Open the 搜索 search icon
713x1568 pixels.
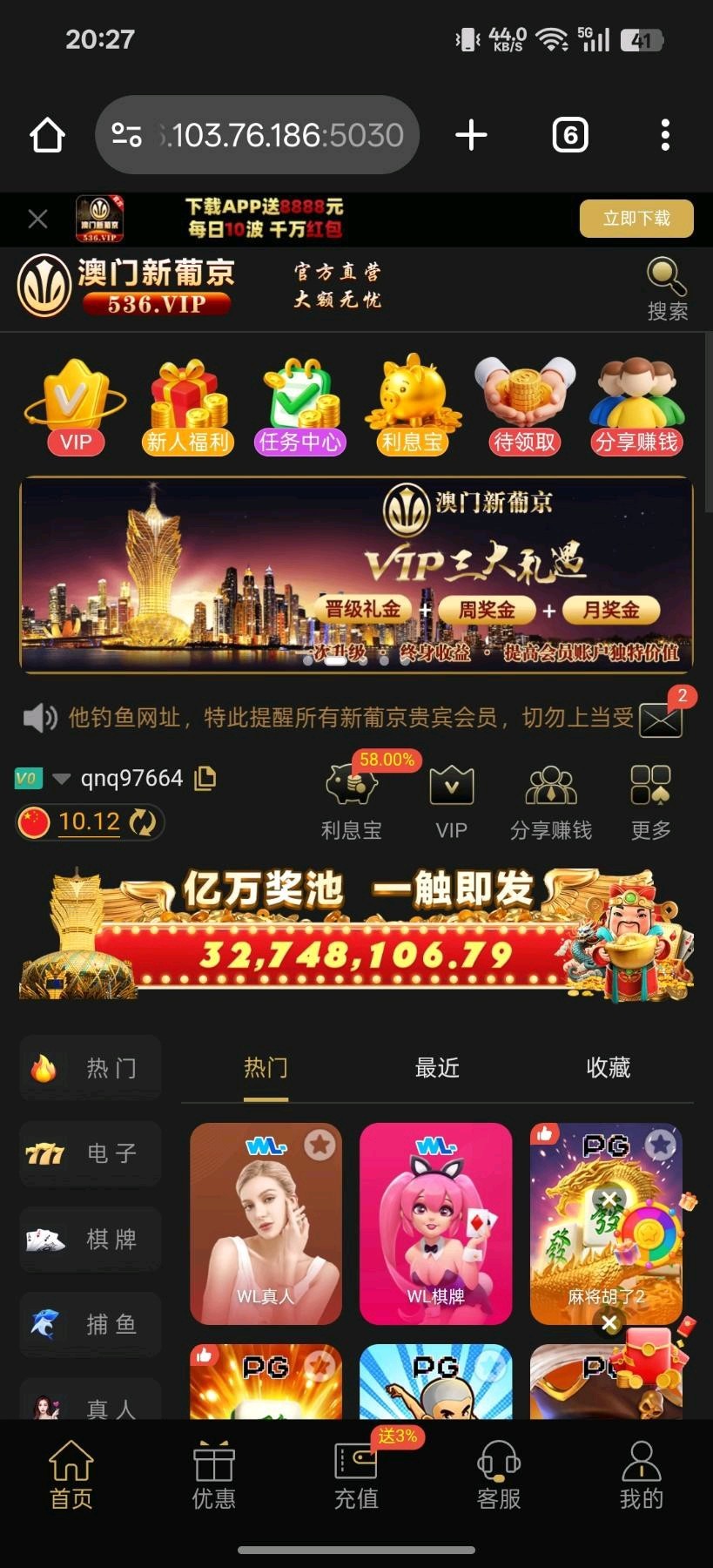[x=667, y=289]
